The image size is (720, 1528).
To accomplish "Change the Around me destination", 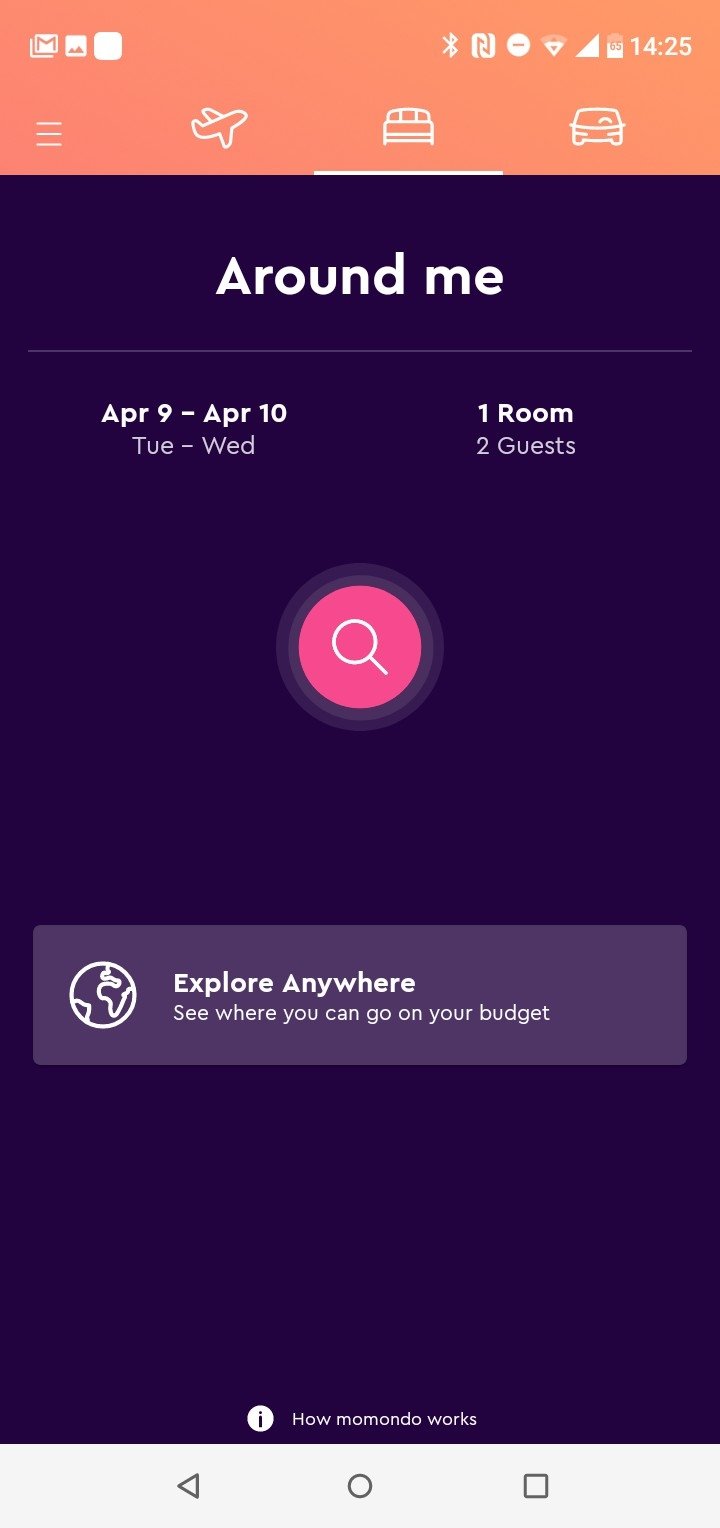I will point(360,277).
